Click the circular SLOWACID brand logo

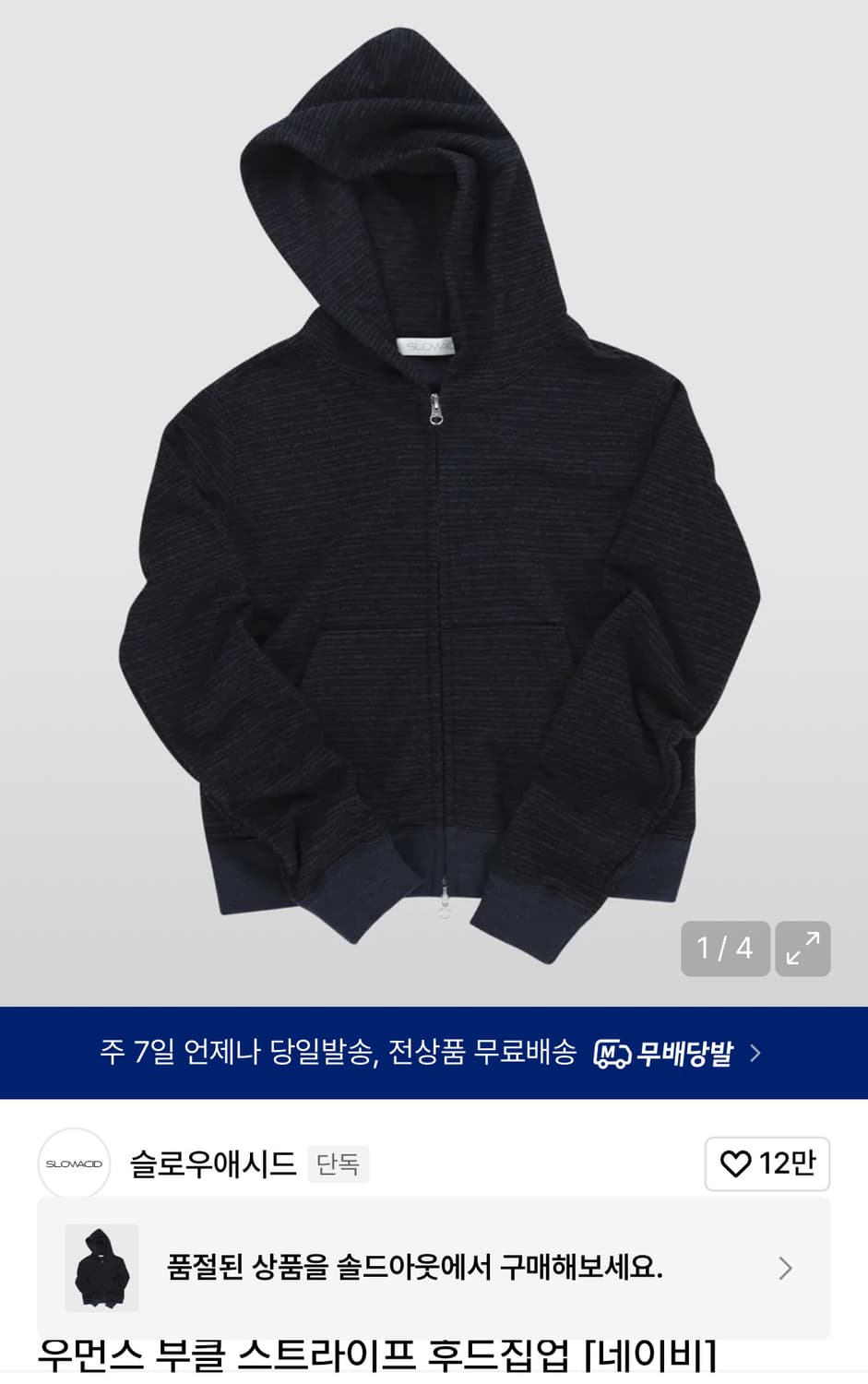pyautogui.click(x=73, y=1164)
